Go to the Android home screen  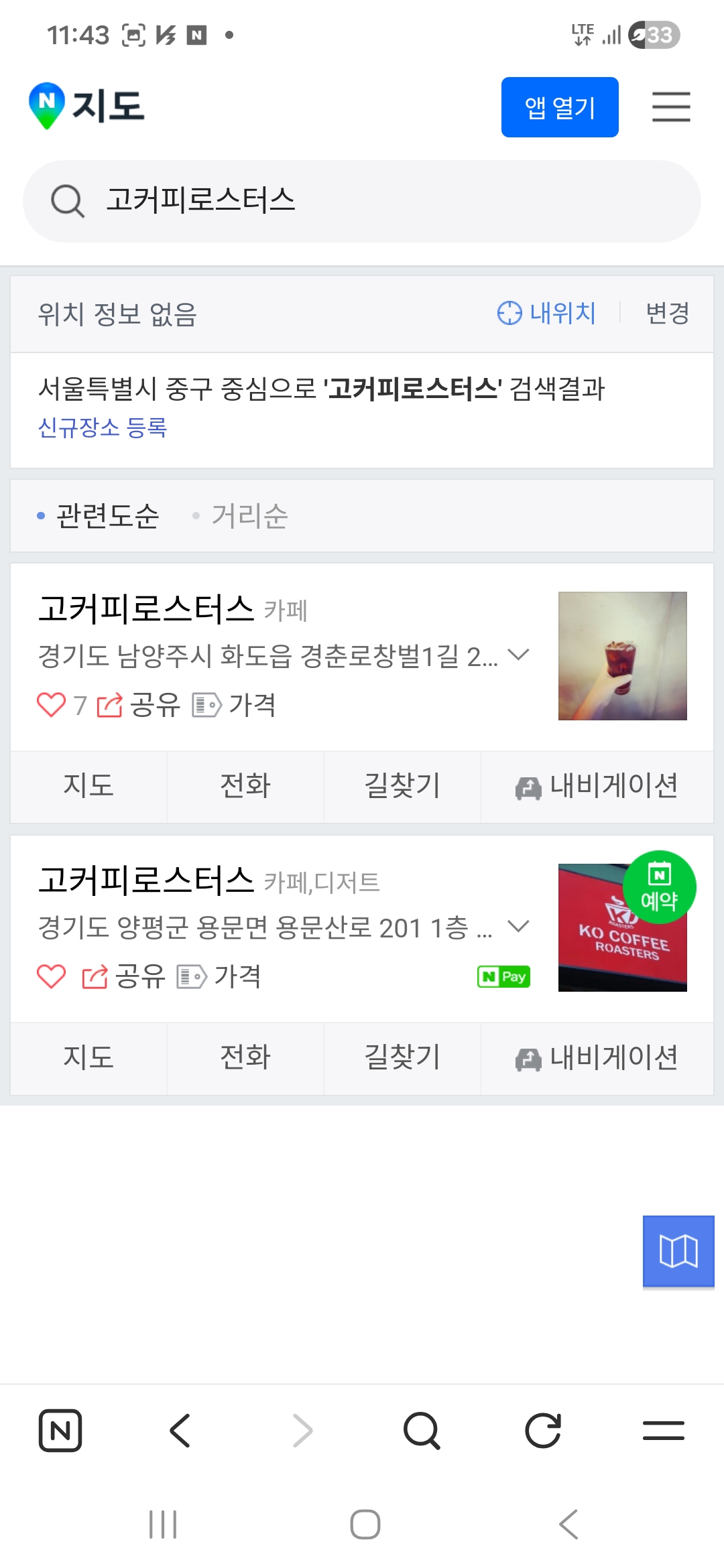[x=365, y=1524]
